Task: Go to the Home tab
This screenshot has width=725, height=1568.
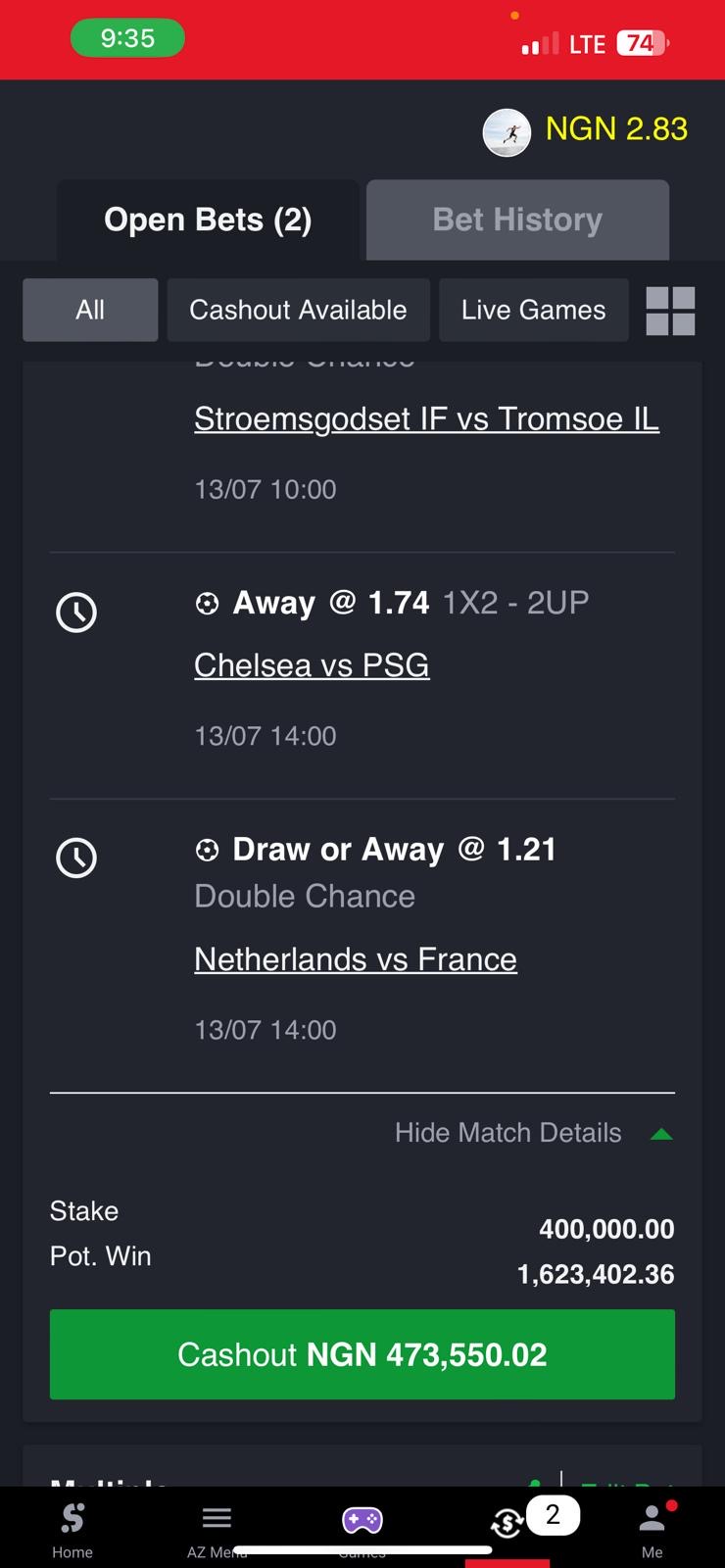Action: pyautogui.click(x=72, y=1529)
